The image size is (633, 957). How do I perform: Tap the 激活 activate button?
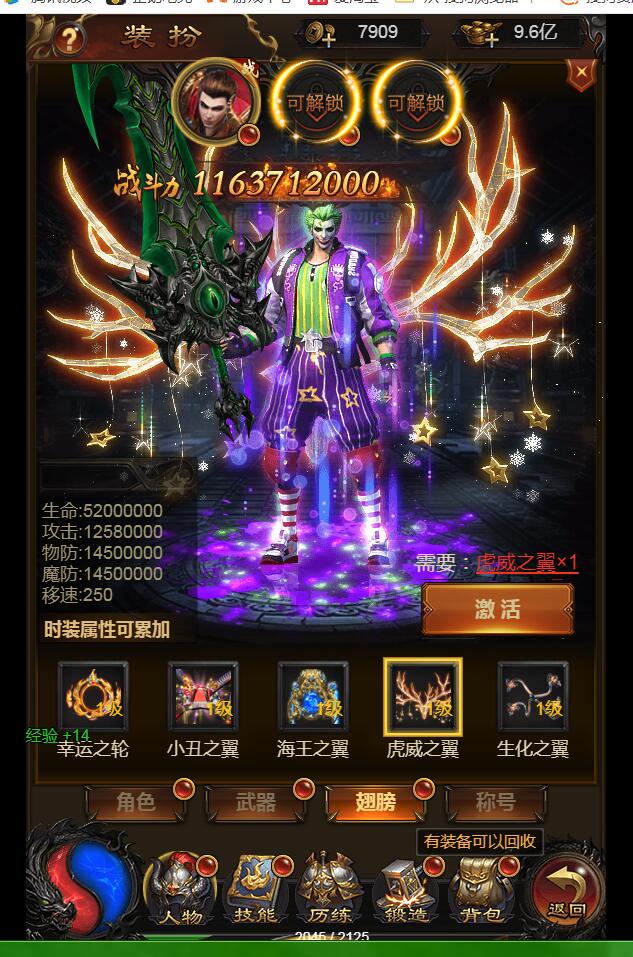coord(497,609)
